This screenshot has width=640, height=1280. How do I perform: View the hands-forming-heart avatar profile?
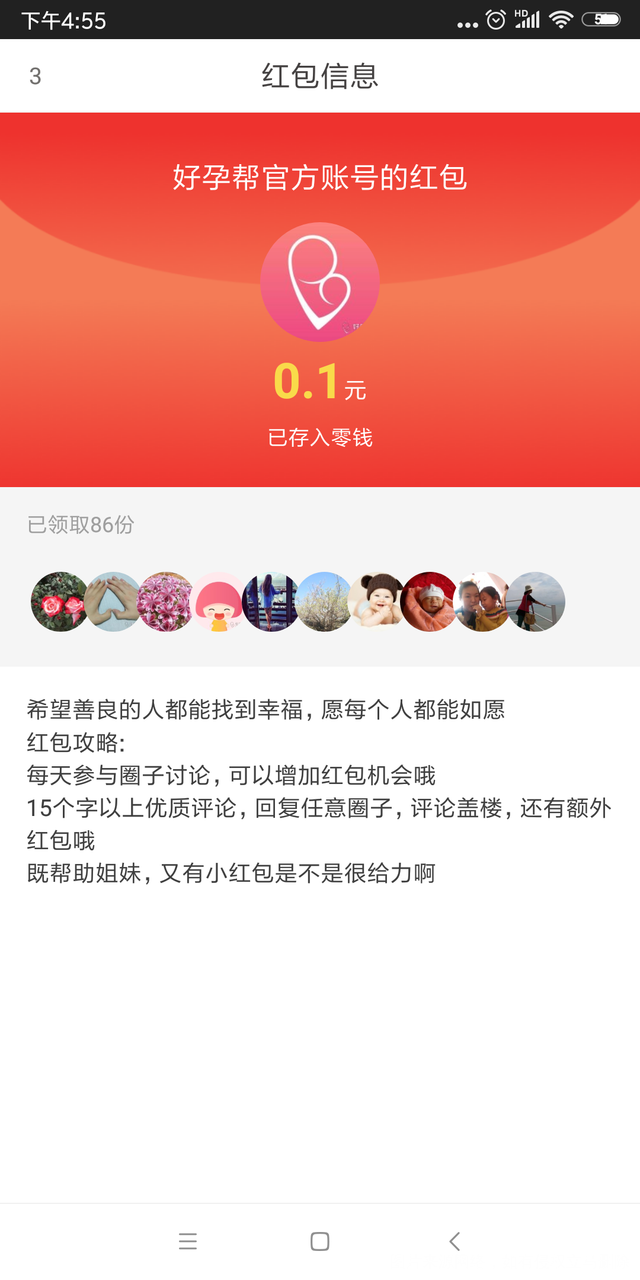click(x=112, y=601)
